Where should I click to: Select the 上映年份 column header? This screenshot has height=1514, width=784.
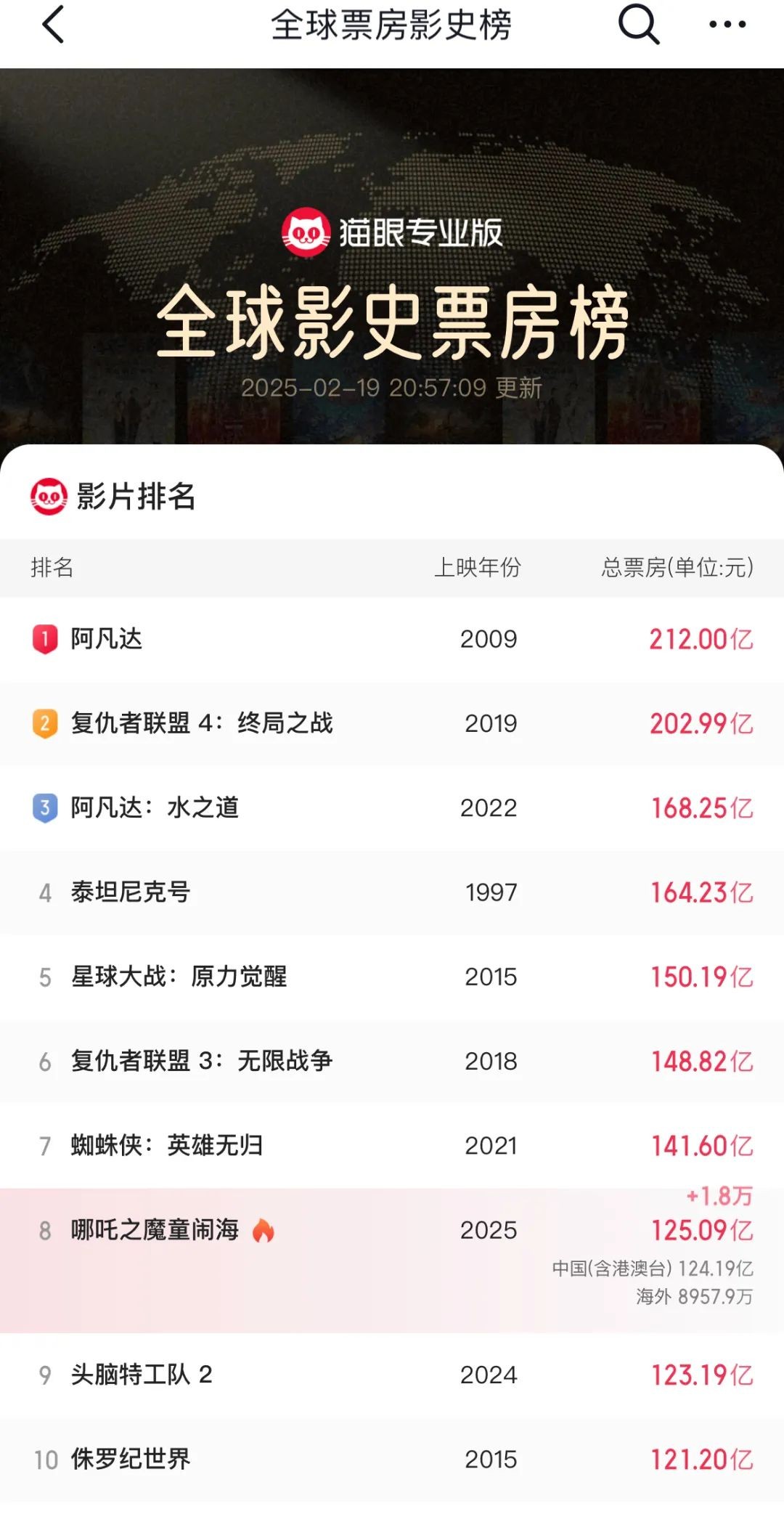(478, 569)
